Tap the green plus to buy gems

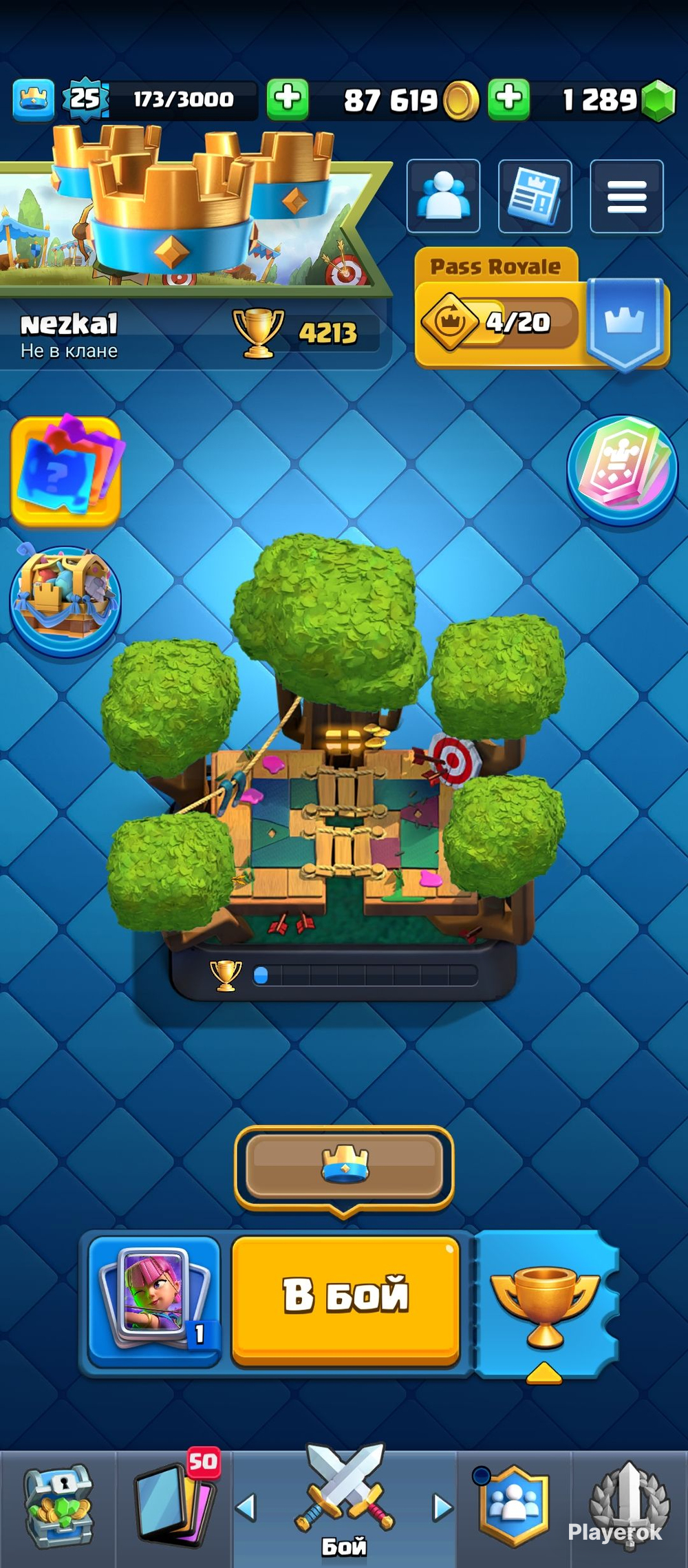(508, 98)
